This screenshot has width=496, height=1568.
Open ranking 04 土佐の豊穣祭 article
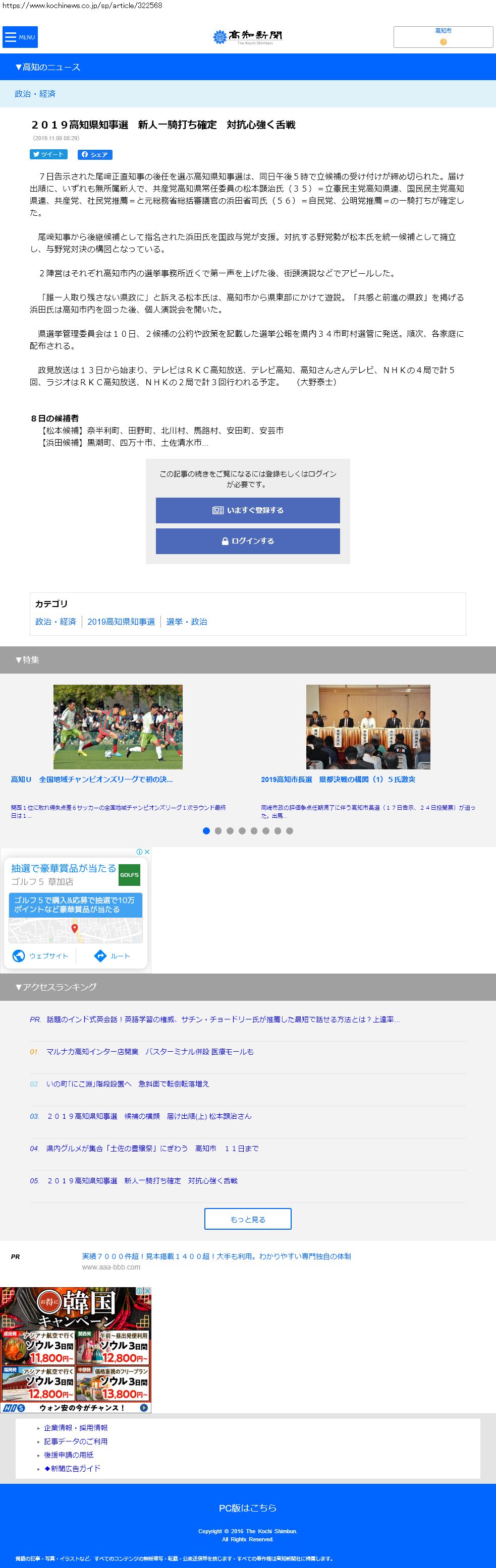(x=152, y=1148)
